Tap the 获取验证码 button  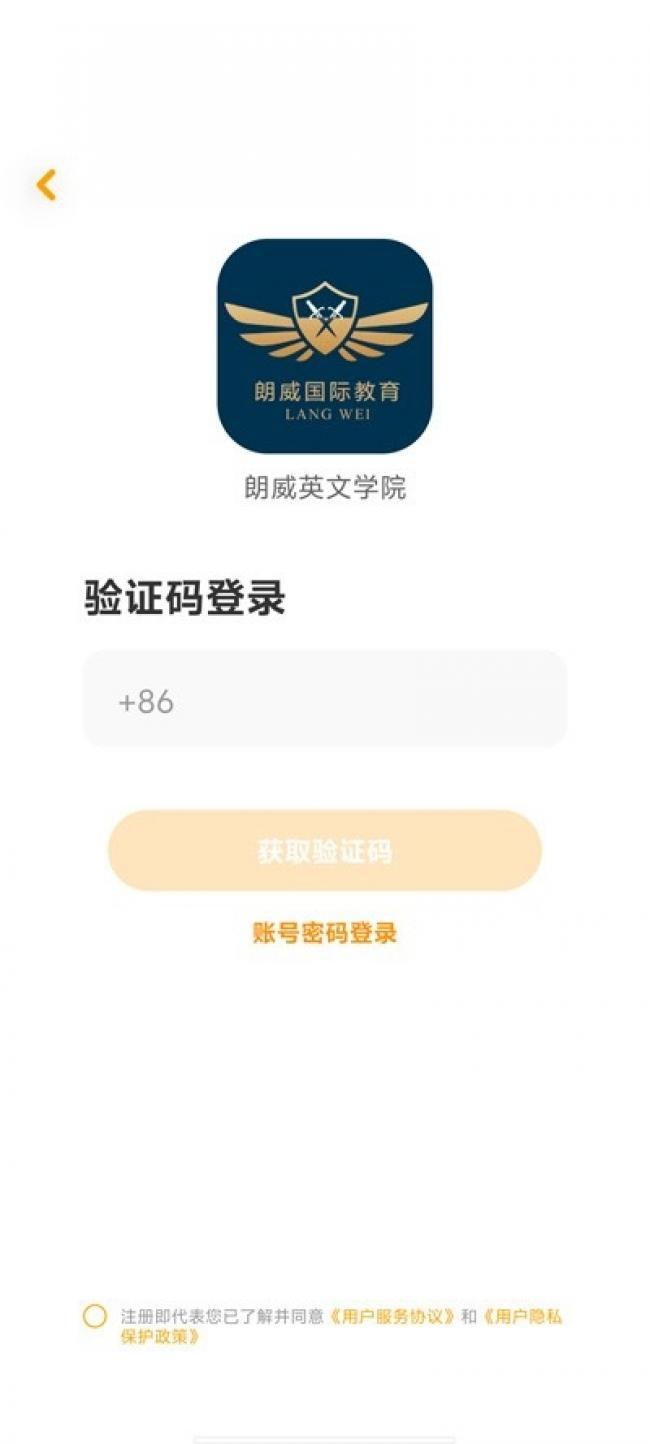click(324, 851)
